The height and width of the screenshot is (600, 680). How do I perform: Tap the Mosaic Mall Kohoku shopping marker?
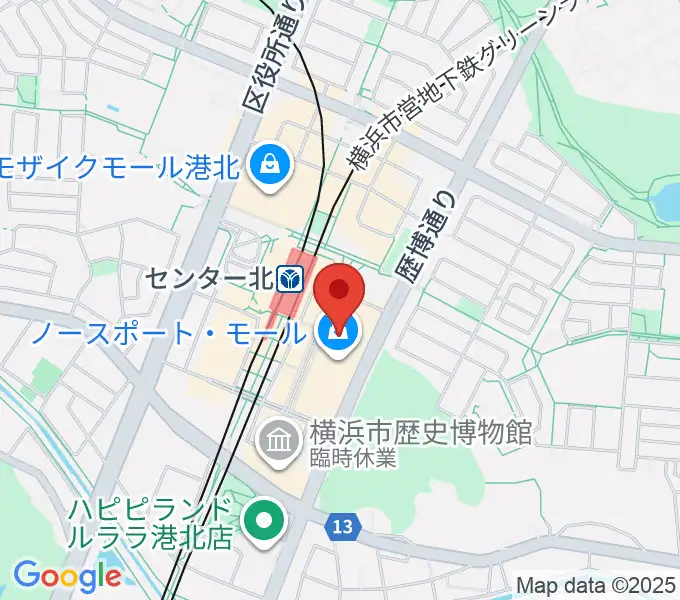coord(270,164)
